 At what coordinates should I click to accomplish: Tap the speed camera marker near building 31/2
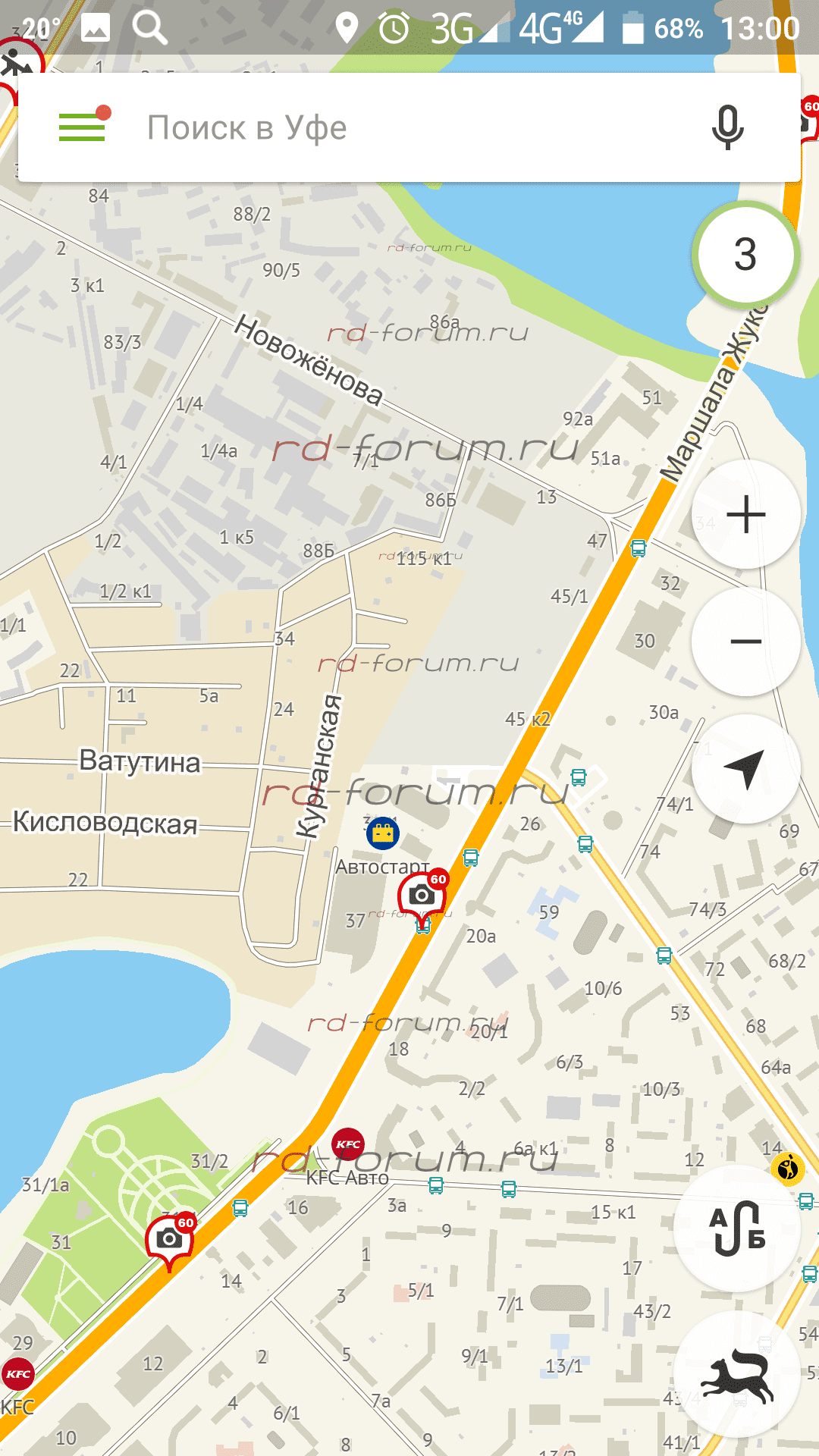[170, 1239]
